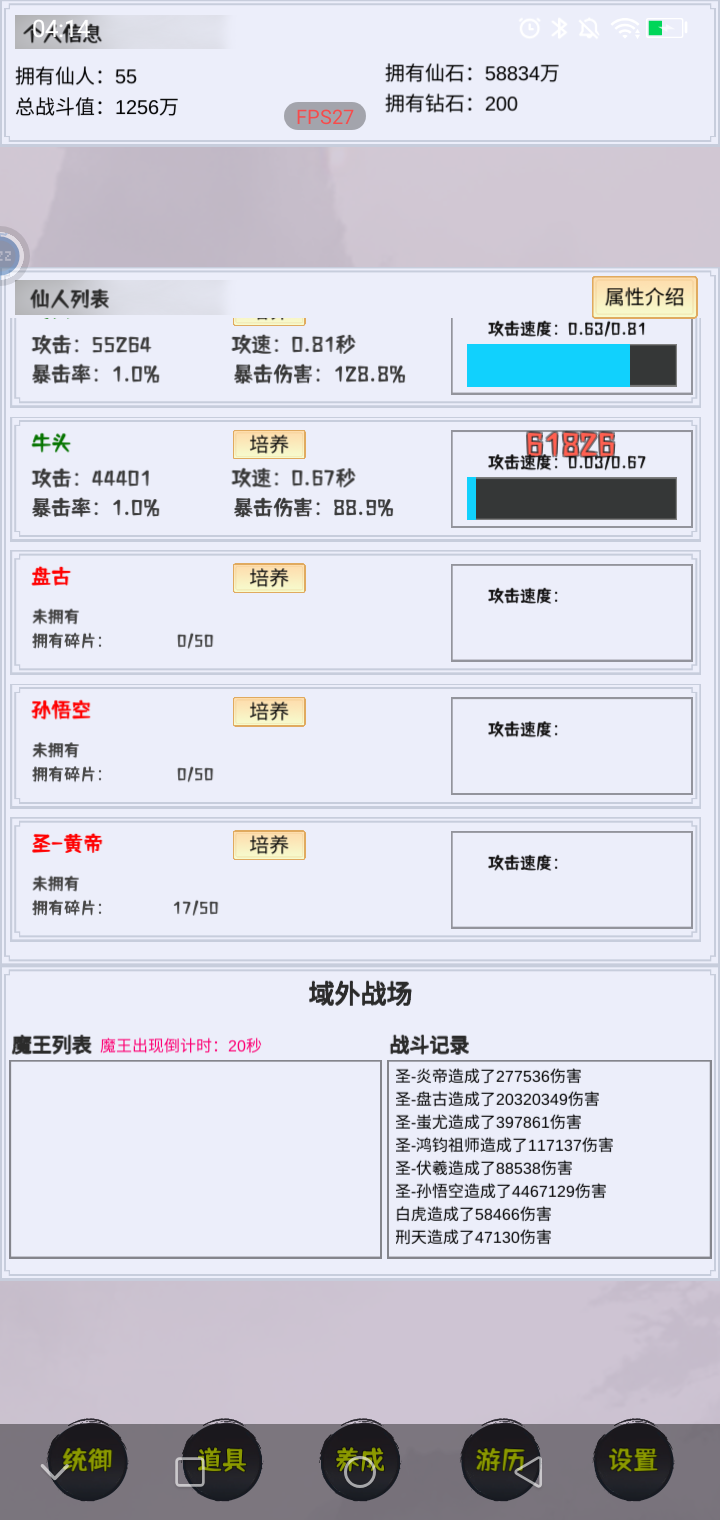The image size is (720, 1520).
Task: Select the 游历 travel tab
Action: click(x=500, y=1460)
